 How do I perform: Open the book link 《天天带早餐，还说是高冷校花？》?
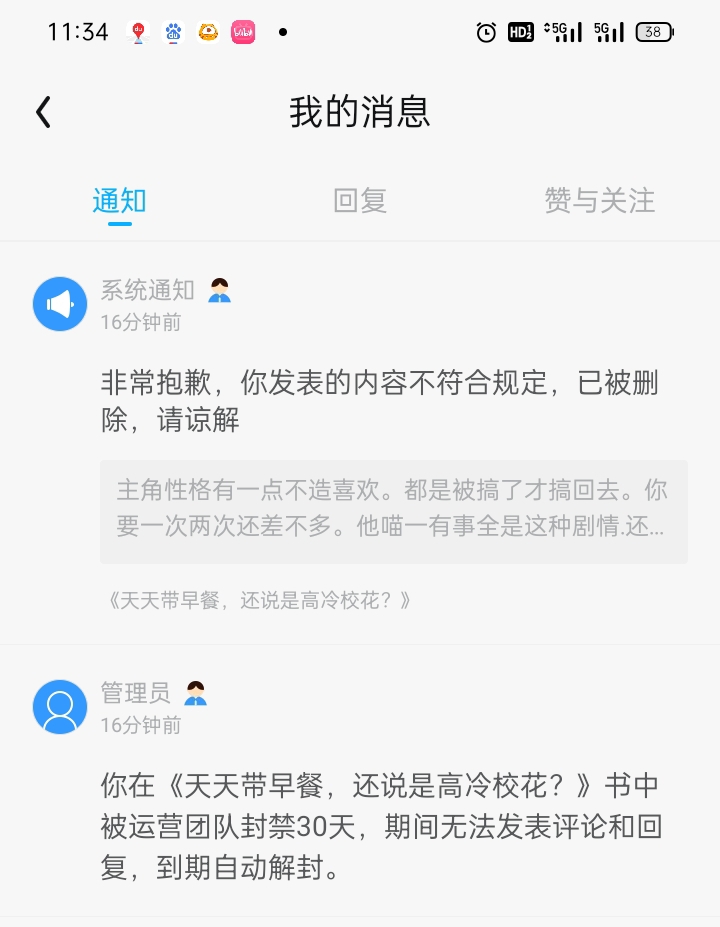259,600
